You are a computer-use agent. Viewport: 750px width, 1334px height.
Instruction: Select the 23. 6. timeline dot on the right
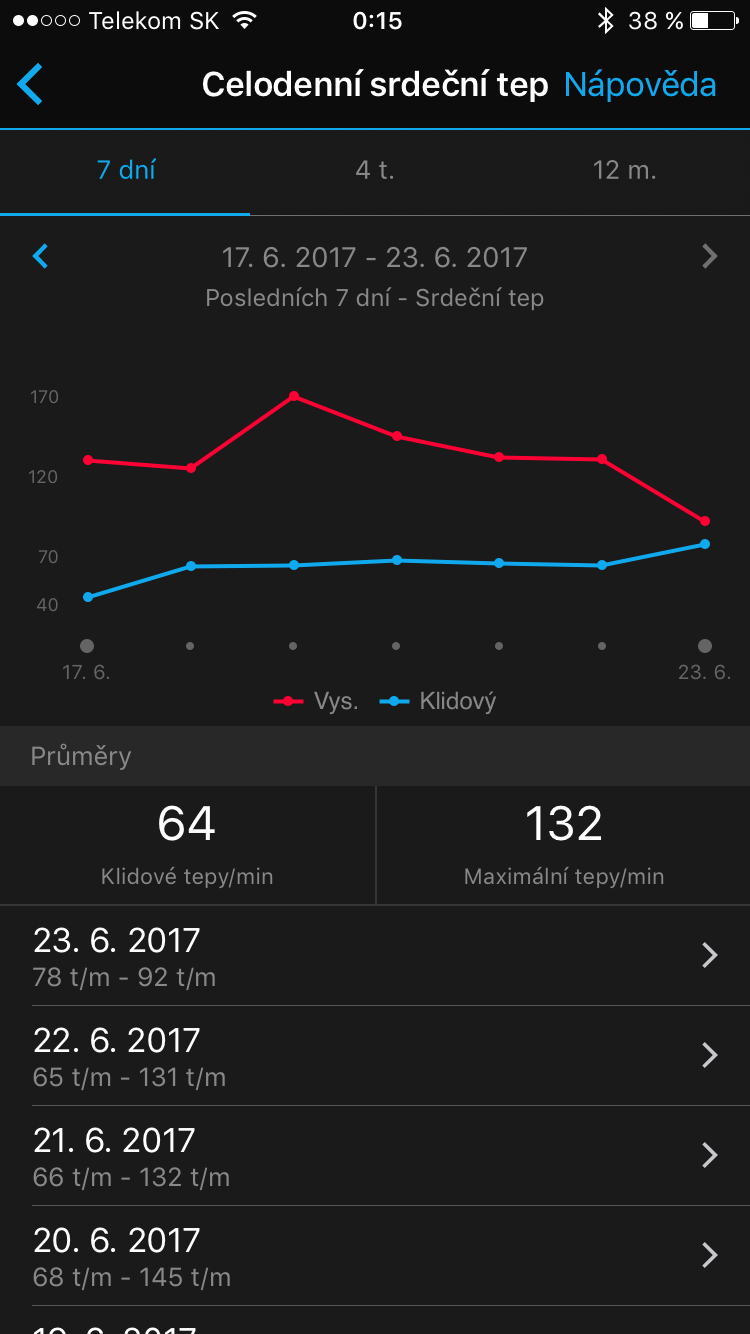pyautogui.click(x=706, y=645)
